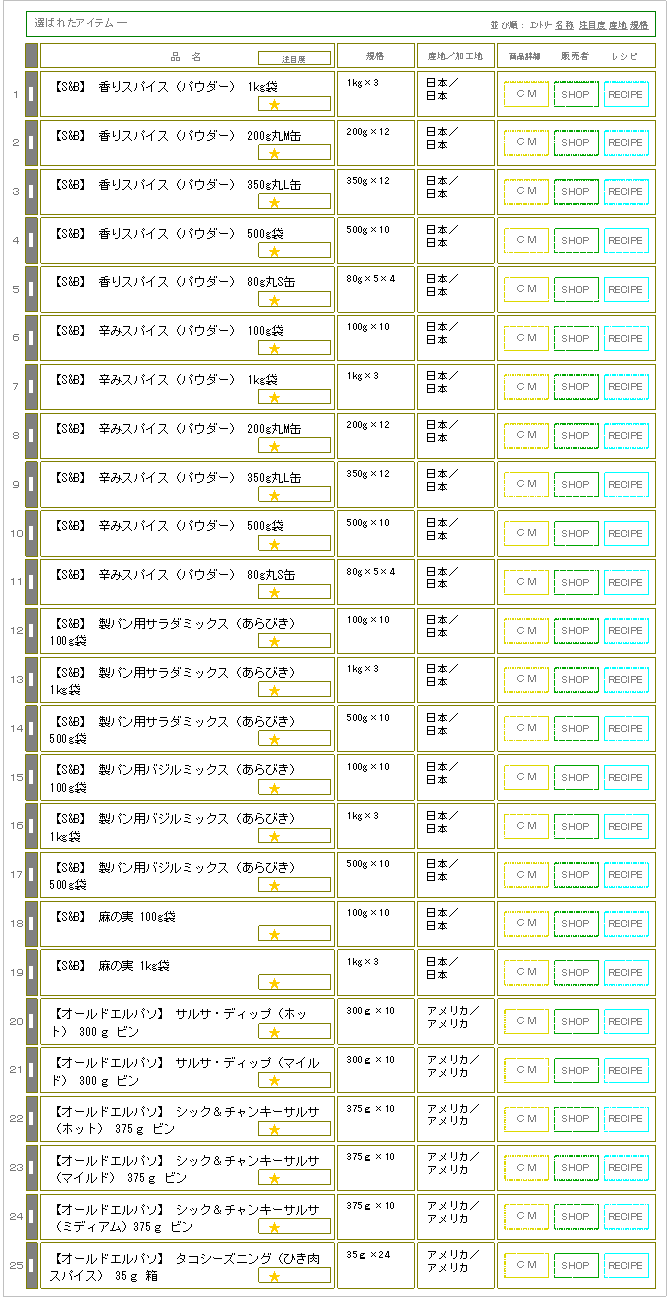Screen dimensions: 668x1298
Task: Sort the list by 産地
Action: 618,24
